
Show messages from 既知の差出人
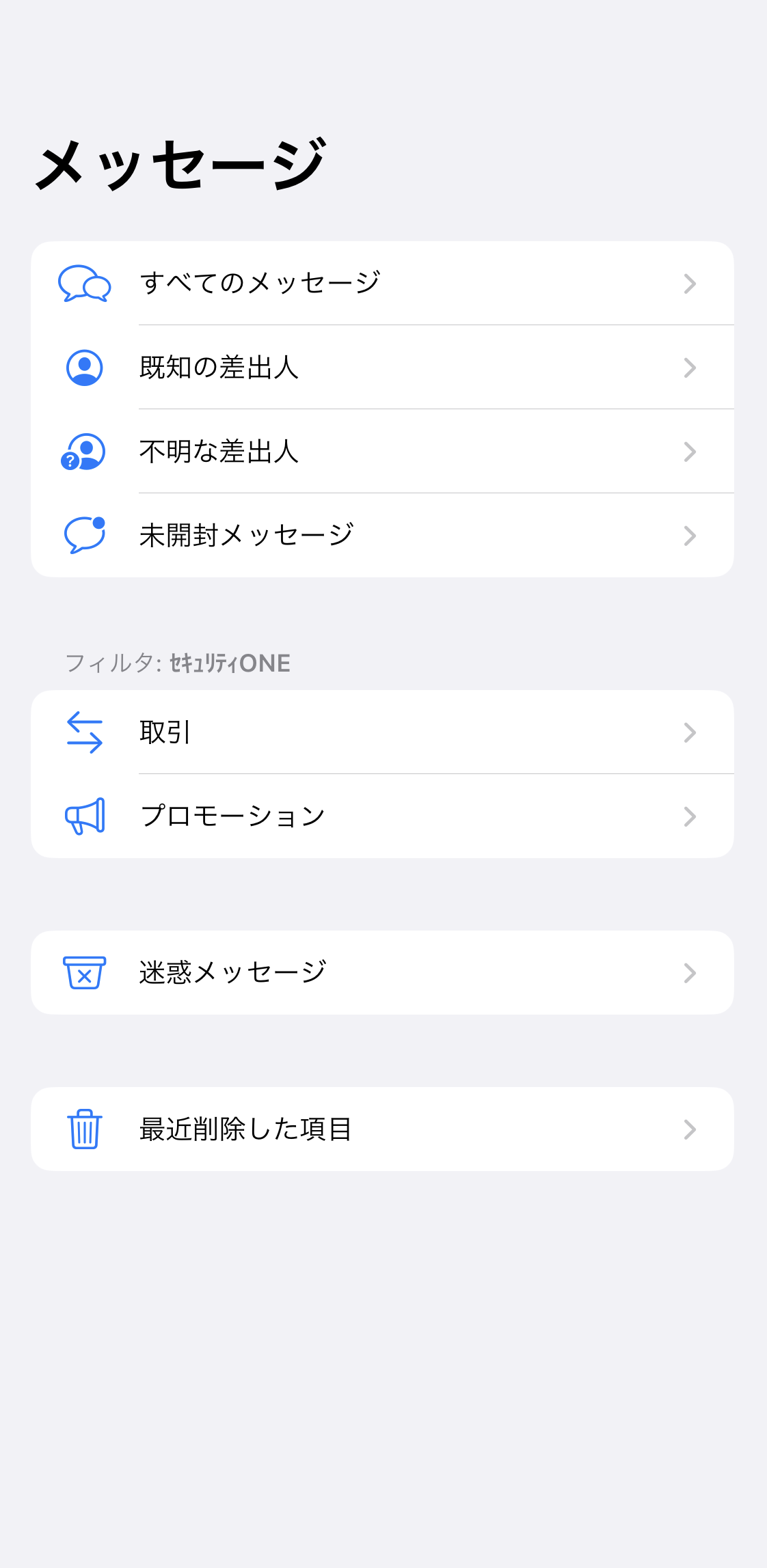[382, 368]
